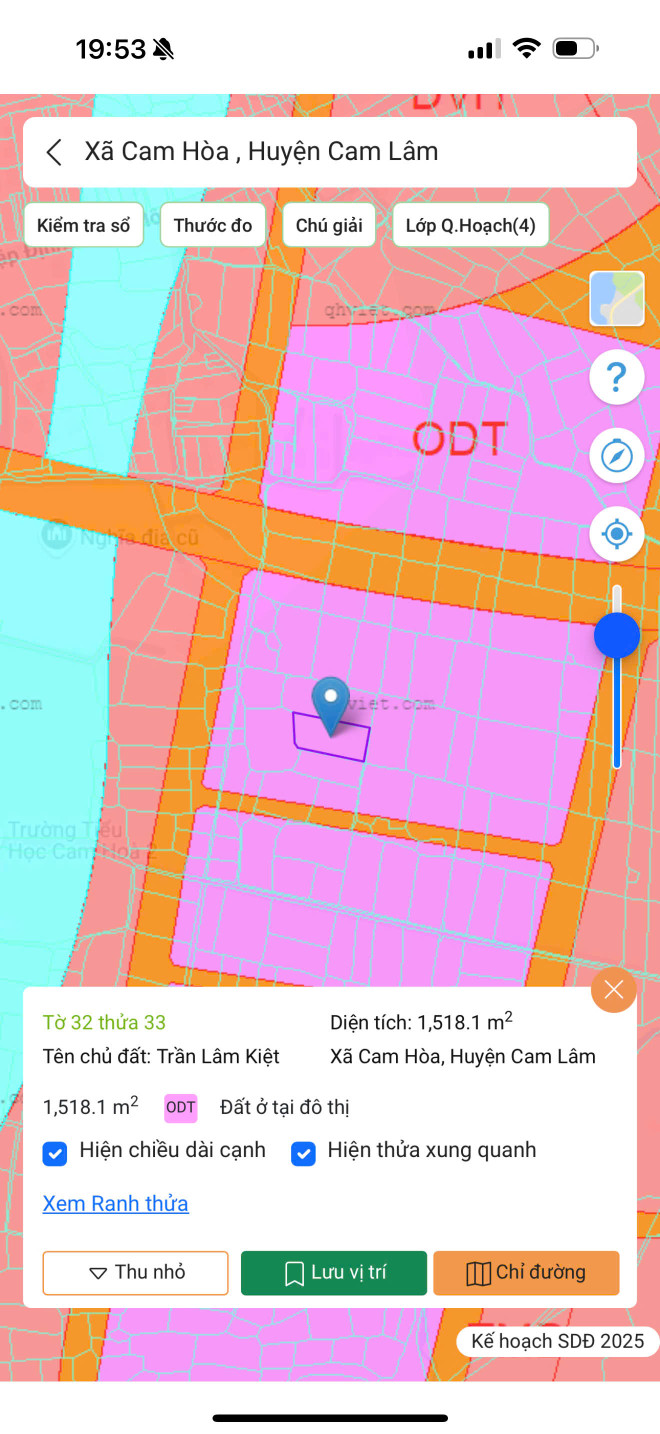Switch map type with the map thumbnail
The image size is (660, 1434).
(616, 298)
